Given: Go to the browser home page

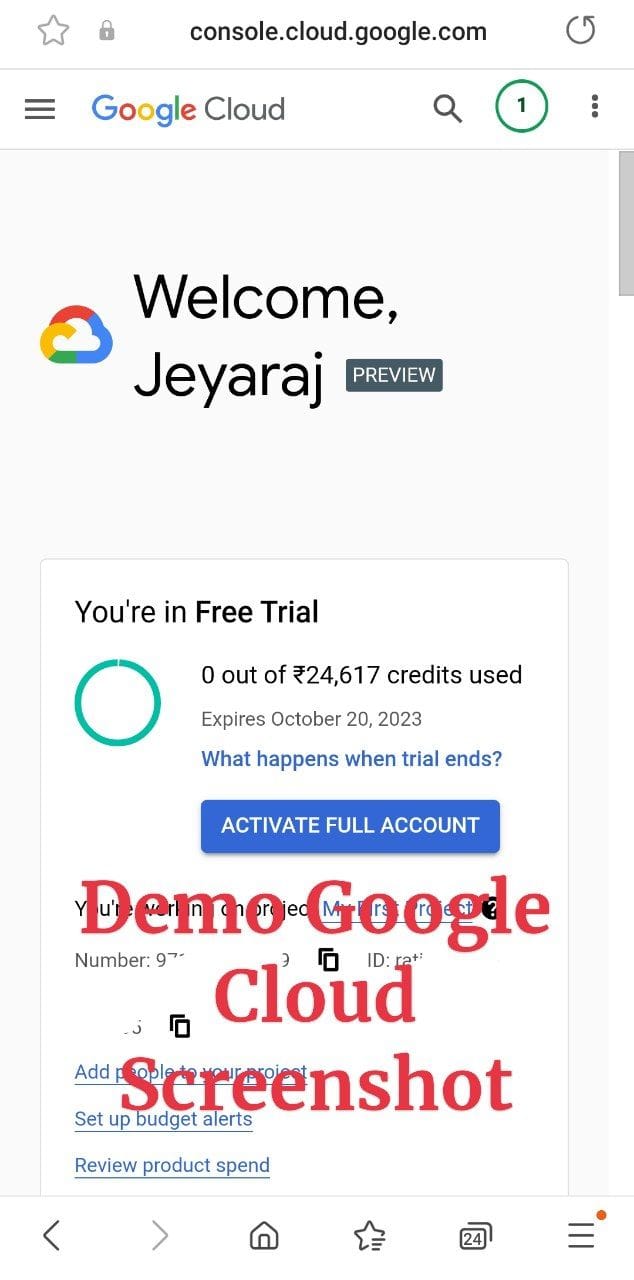Looking at the screenshot, I should coord(264,1237).
